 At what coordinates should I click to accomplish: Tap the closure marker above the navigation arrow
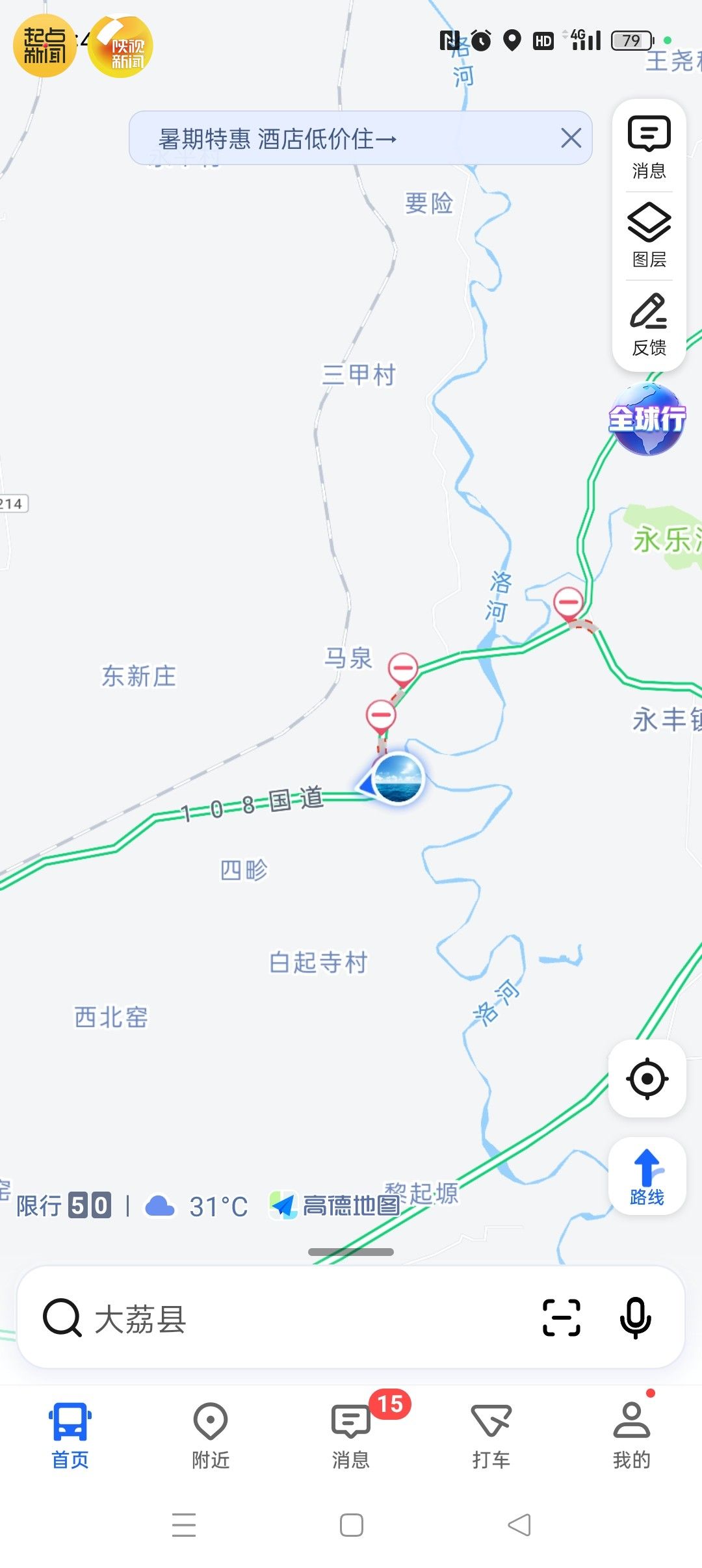coord(380,713)
